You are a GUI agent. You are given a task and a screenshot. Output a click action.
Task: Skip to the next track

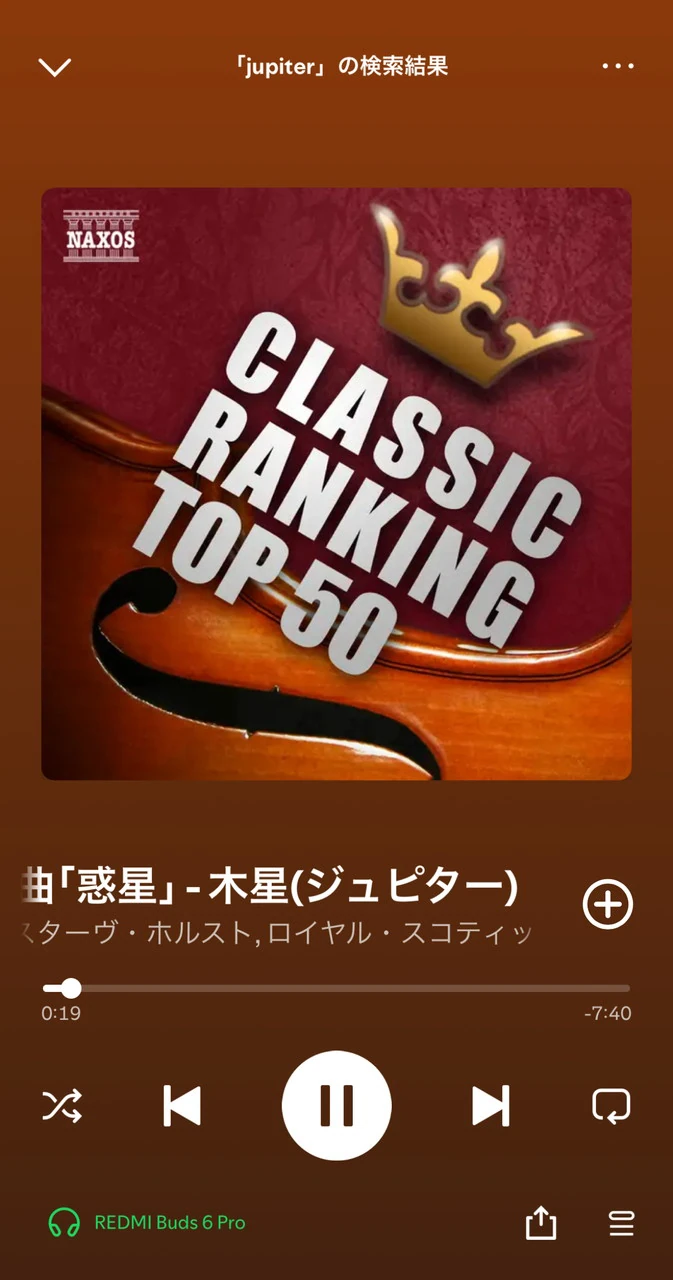click(x=490, y=1106)
